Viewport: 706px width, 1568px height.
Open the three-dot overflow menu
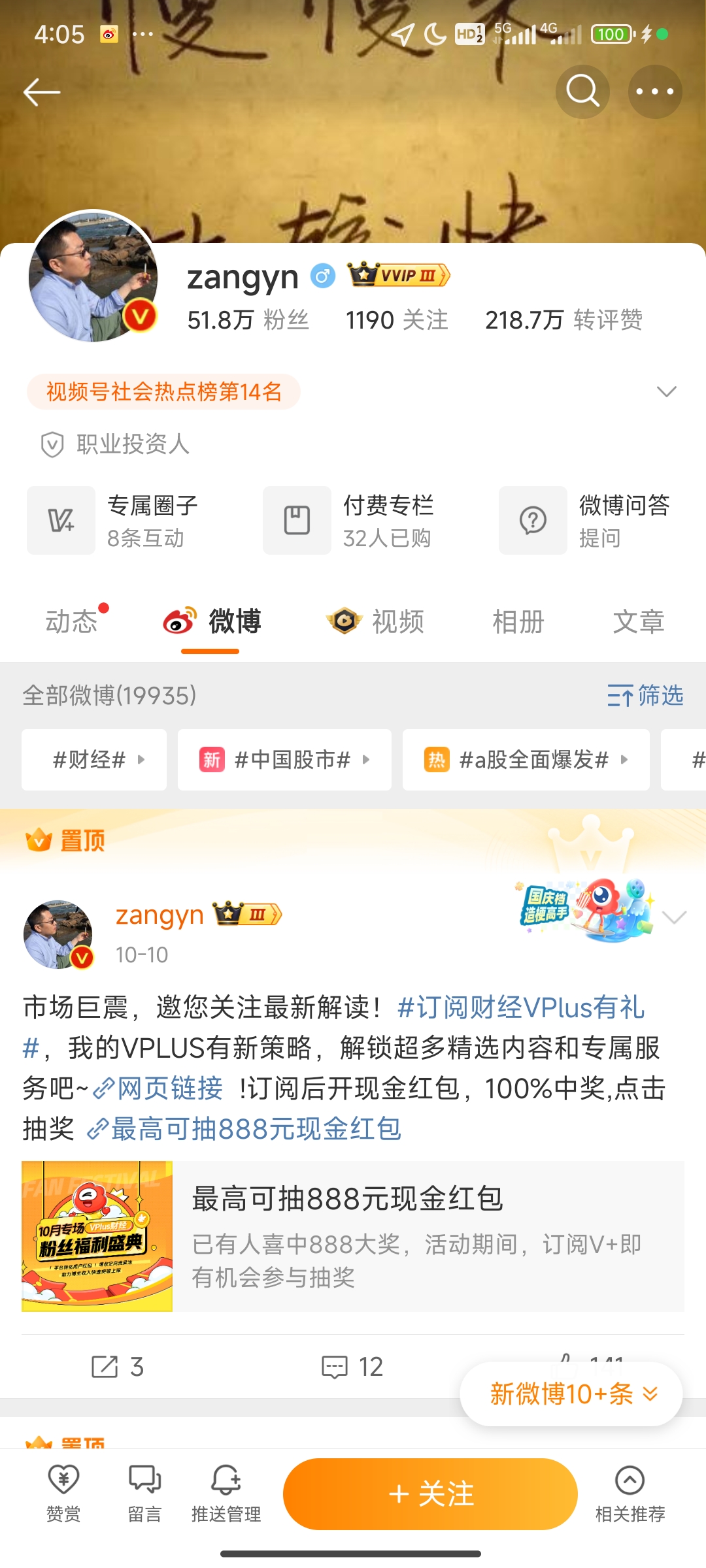[x=655, y=91]
